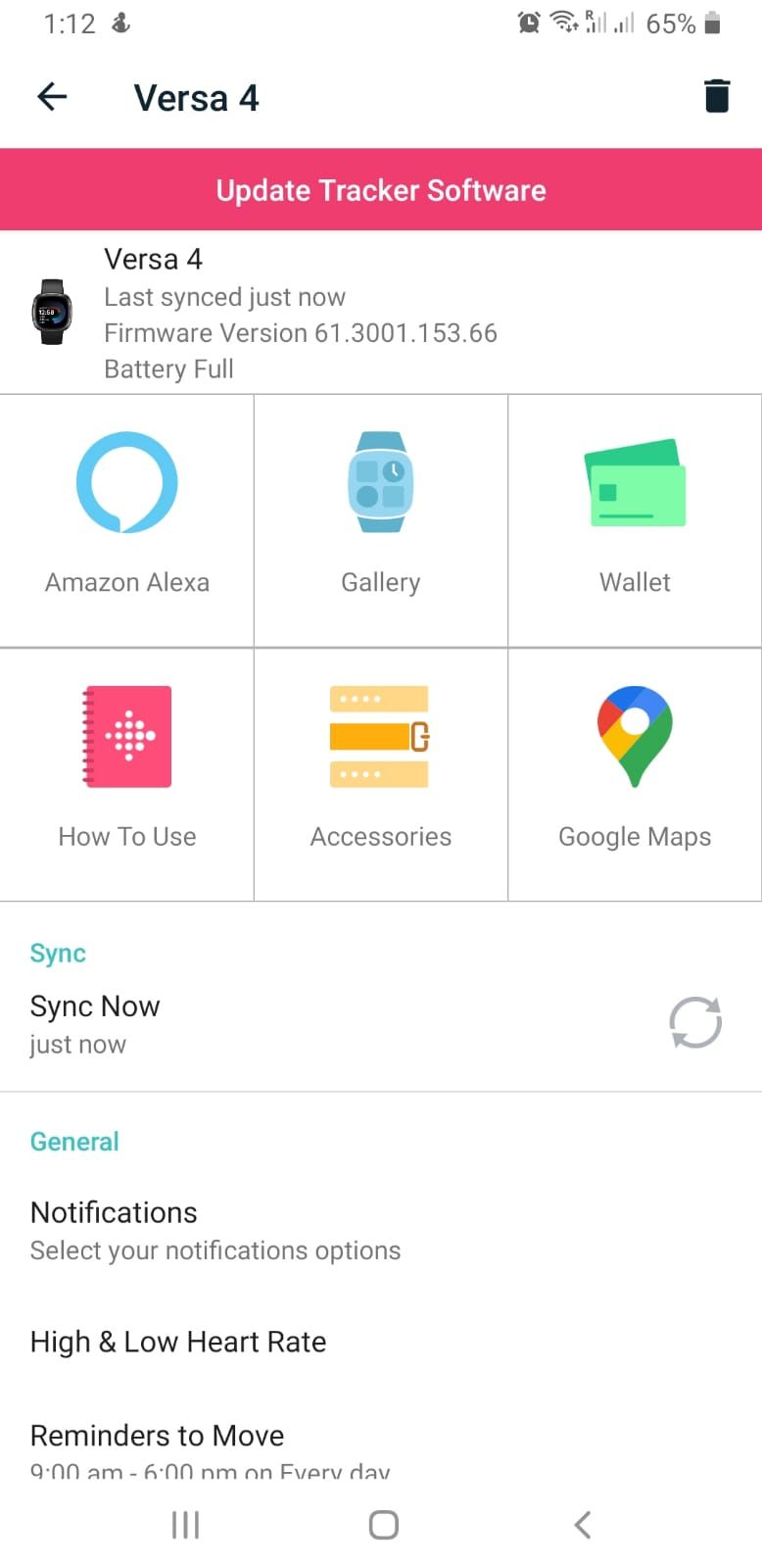Tap the trash icon to remove Versa 4
Image resolution: width=762 pixels, height=1568 pixels.
[716, 97]
